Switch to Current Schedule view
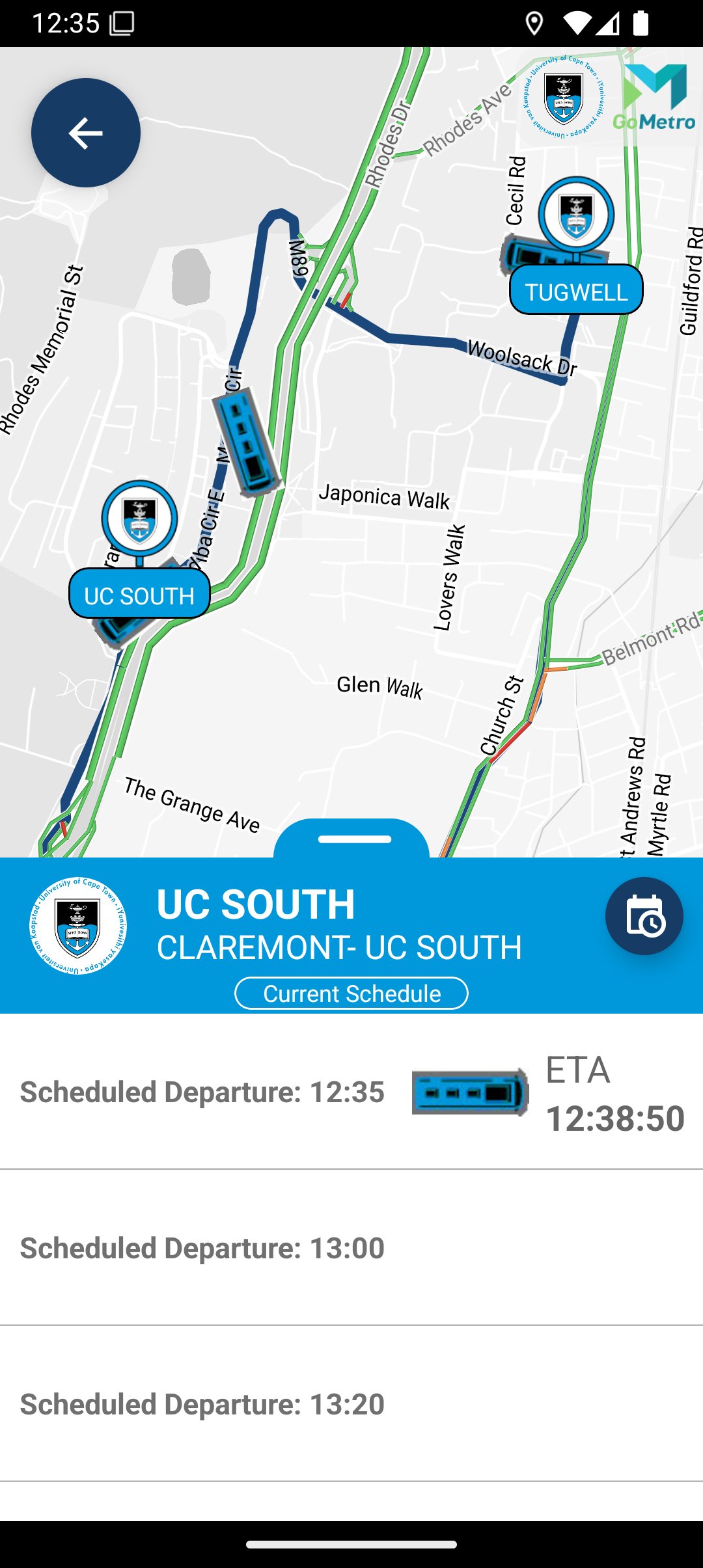This screenshot has width=703, height=1568. pos(351,993)
